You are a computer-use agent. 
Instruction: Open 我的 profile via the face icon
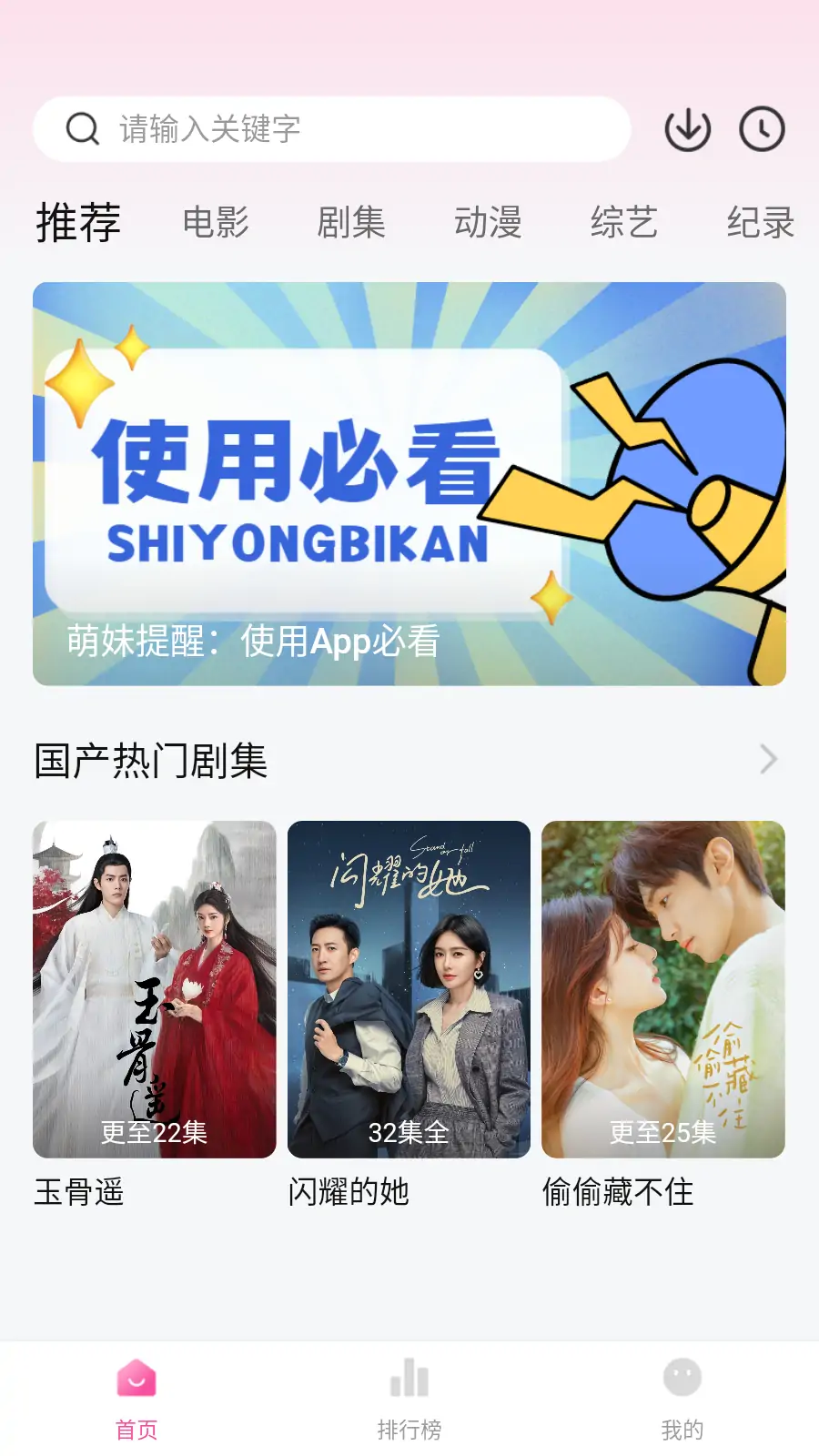682,1381
